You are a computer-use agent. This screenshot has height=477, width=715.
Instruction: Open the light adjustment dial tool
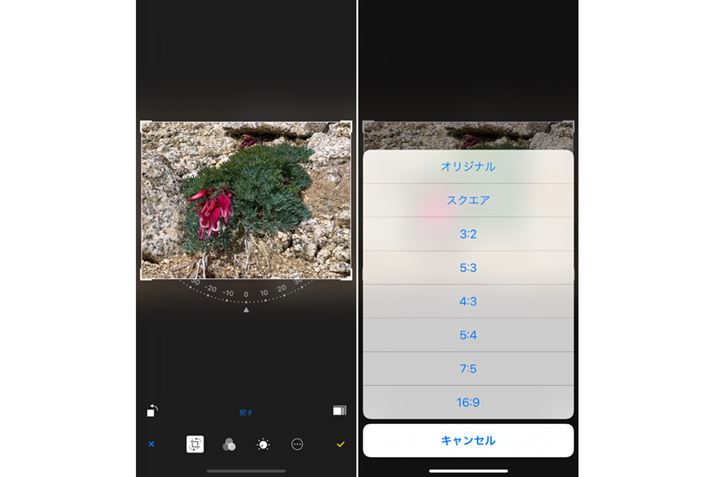tap(263, 444)
